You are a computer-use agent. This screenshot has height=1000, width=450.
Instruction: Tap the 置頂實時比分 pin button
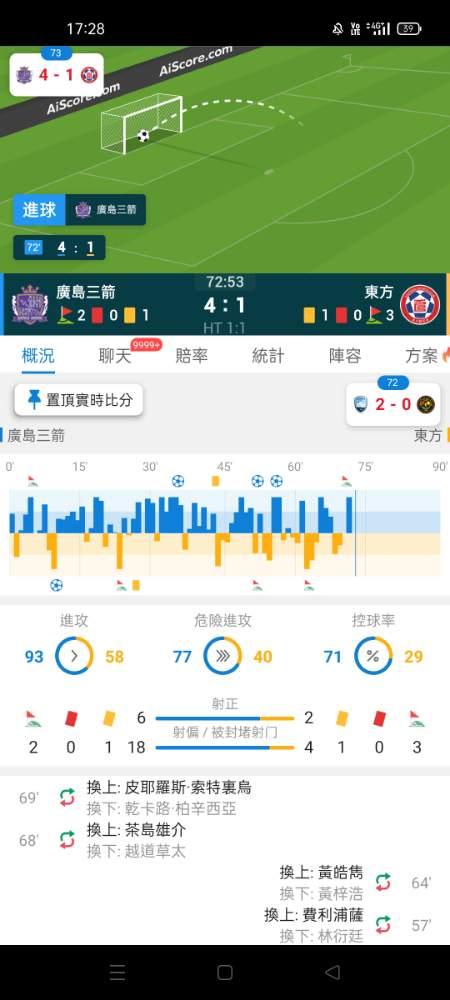click(x=78, y=400)
